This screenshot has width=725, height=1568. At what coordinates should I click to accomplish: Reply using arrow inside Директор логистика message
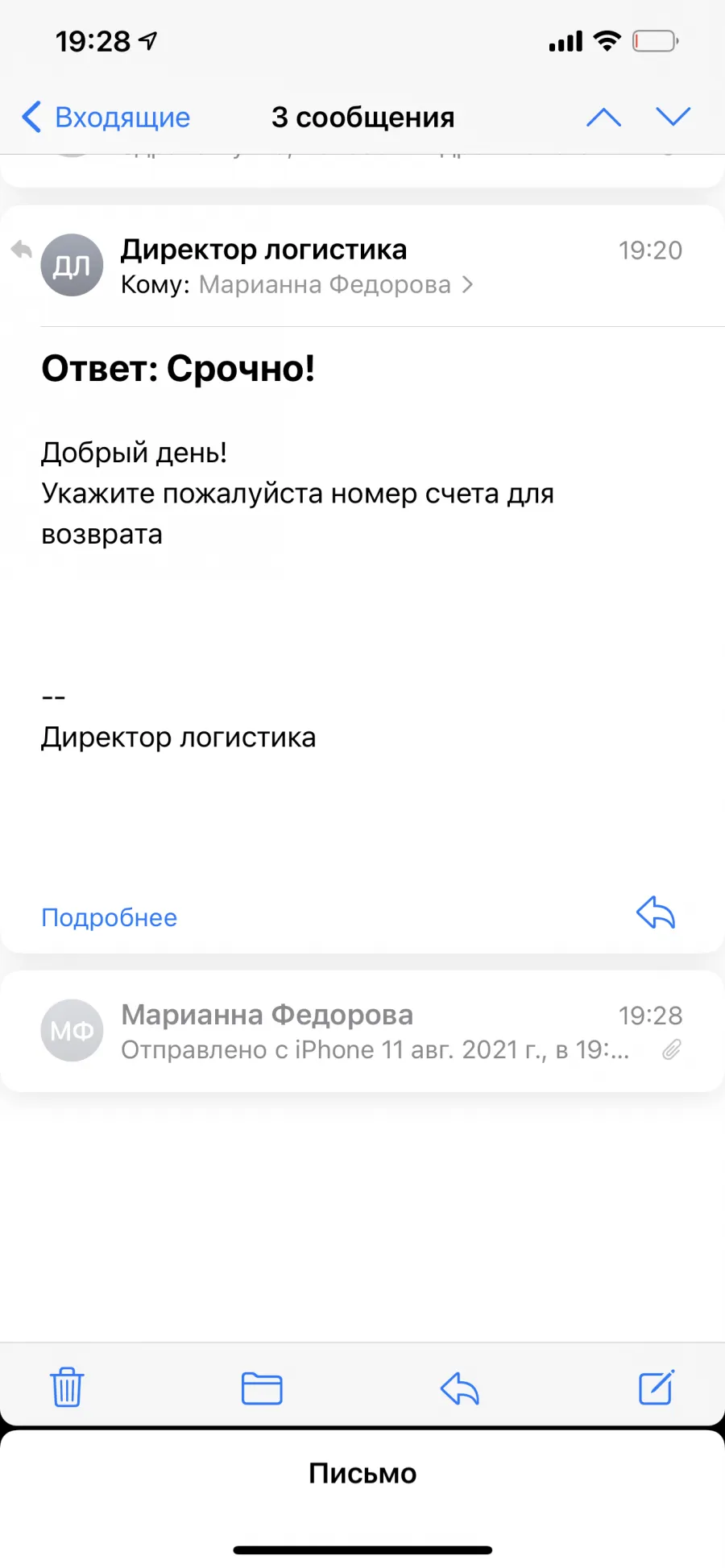[x=656, y=913]
